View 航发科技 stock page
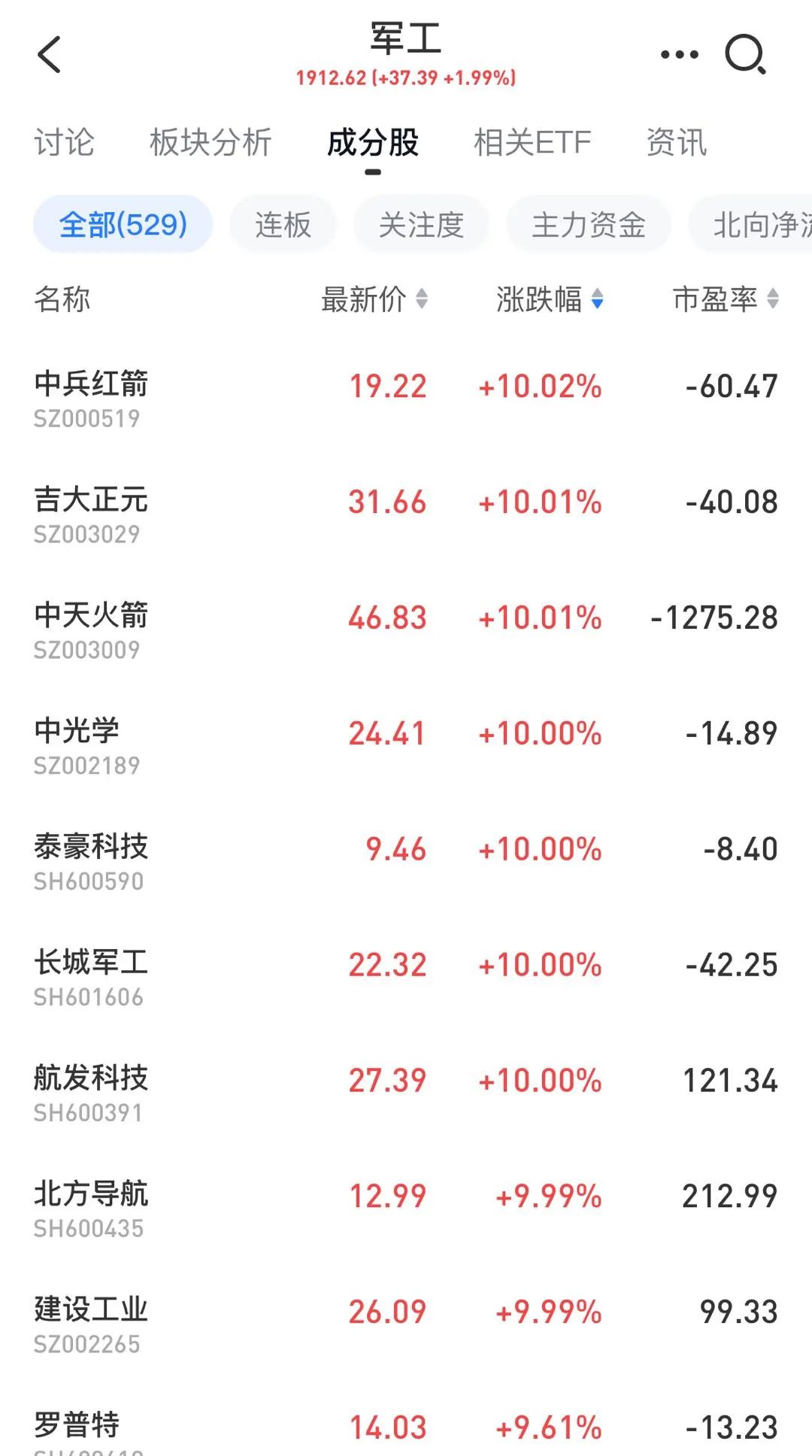812x1456 pixels. (406, 1094)
